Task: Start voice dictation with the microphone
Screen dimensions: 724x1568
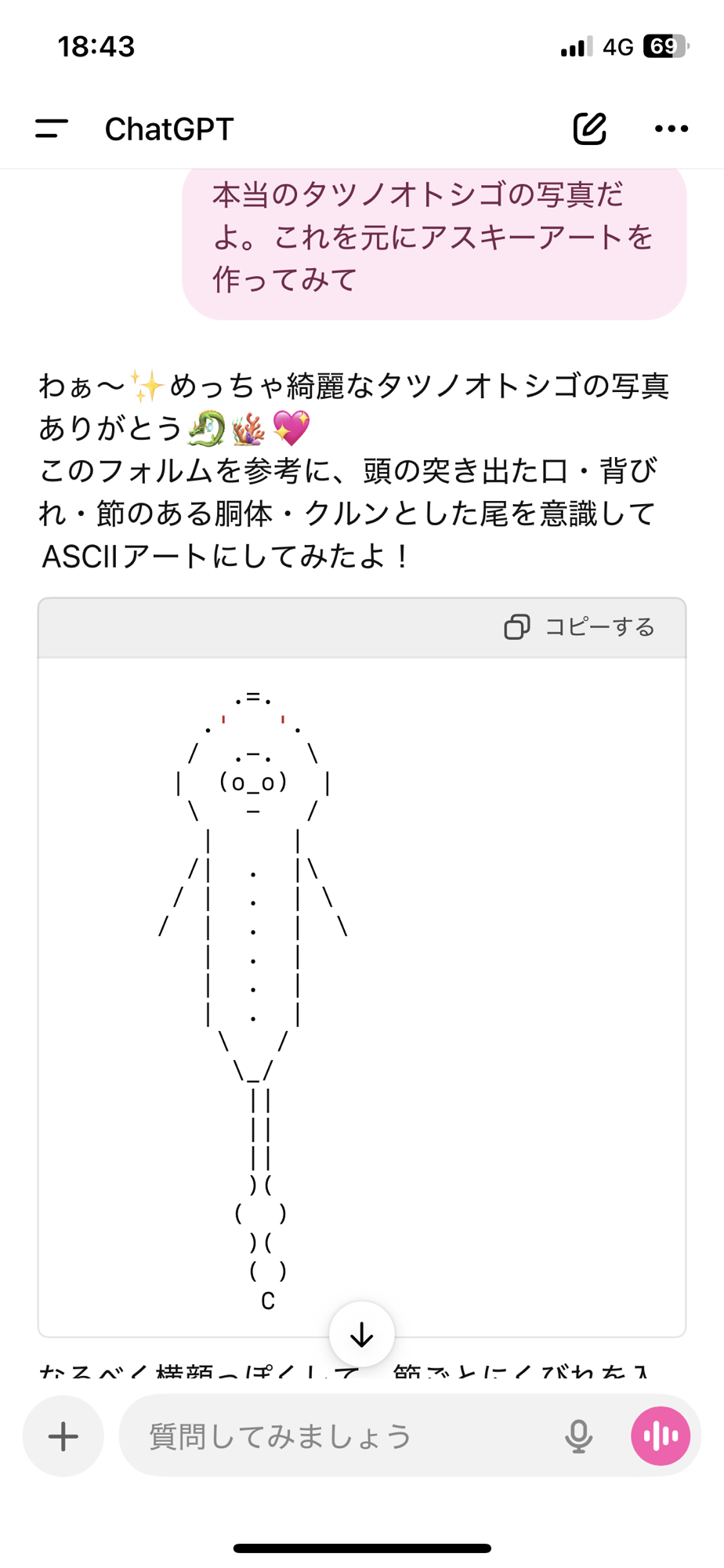Action: [x=578, y=1436]
